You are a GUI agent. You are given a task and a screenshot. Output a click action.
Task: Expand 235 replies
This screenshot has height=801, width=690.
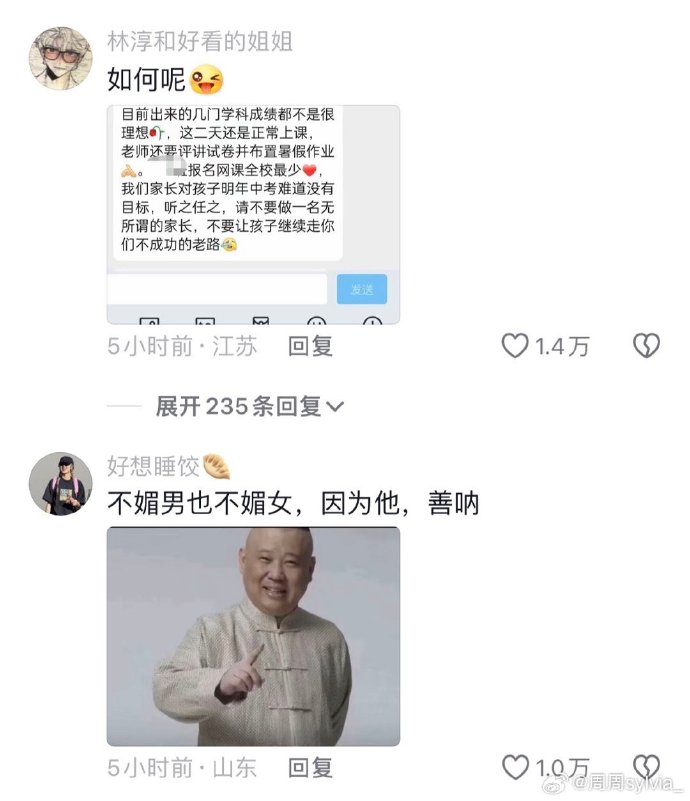click(250, 406)
